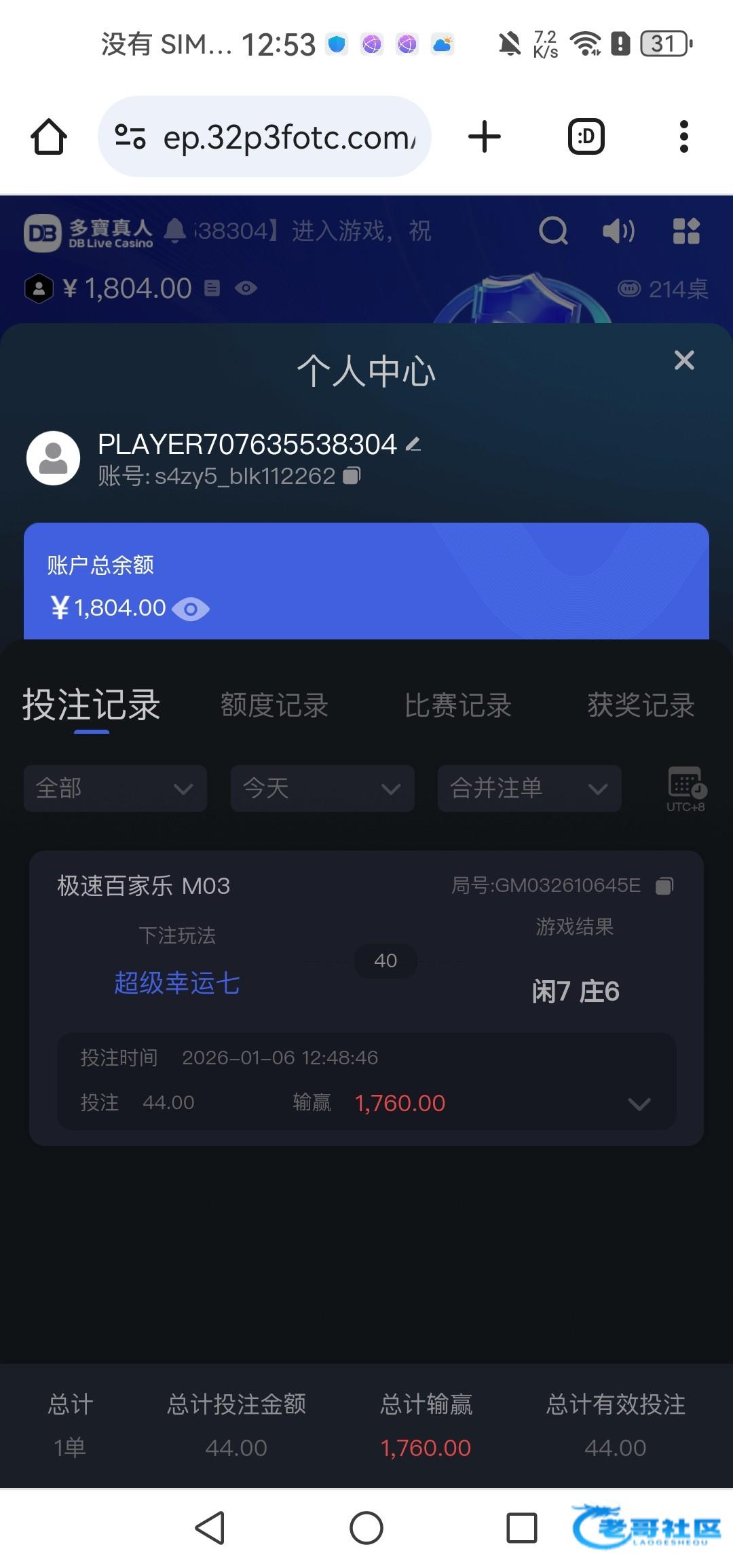733x1568 pixels.
Task: Open a new browser tab
Action: 485,136
